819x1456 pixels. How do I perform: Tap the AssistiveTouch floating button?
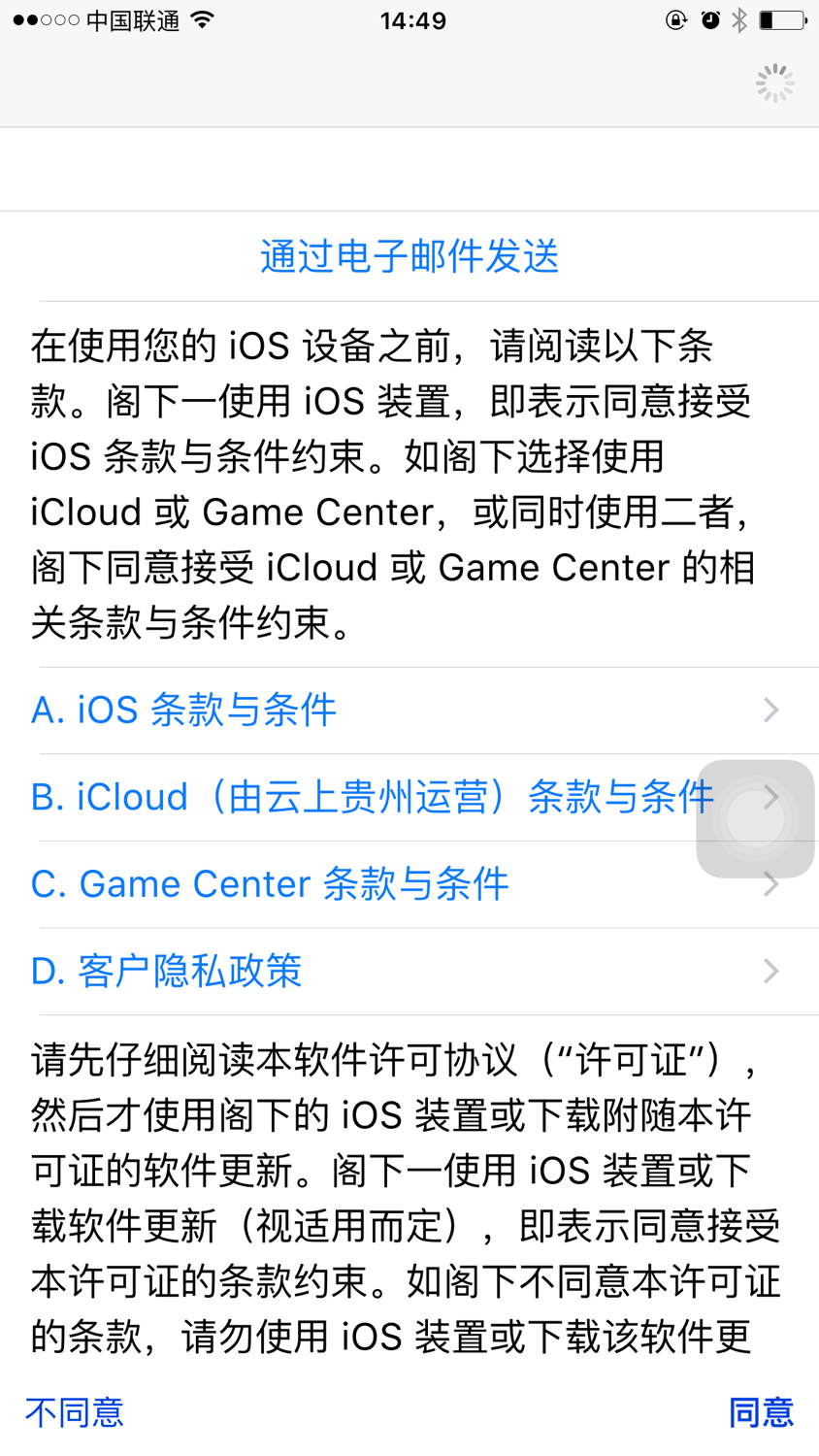tap(755, 818)
